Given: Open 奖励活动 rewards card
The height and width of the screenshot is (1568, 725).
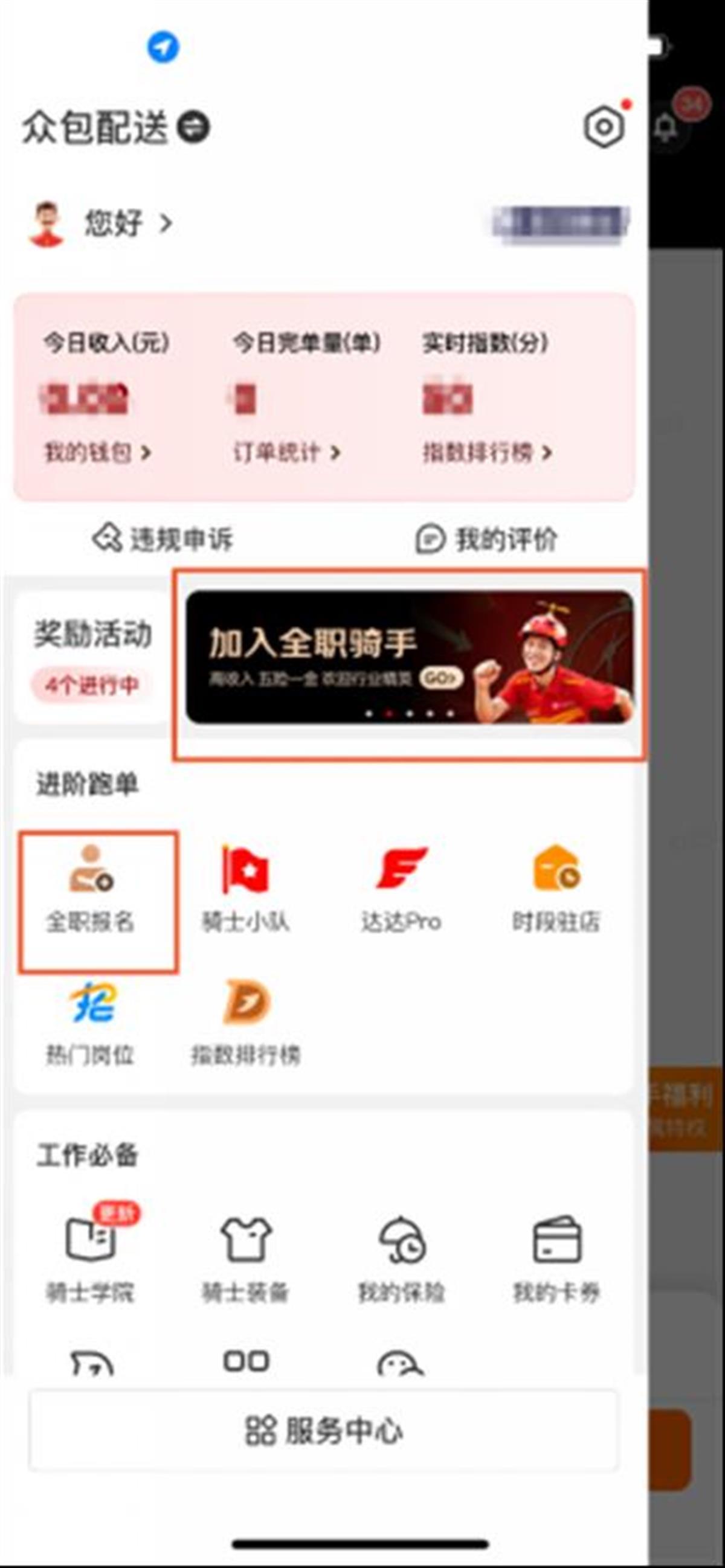Looking at the screenshot, I should click(91, 657).
